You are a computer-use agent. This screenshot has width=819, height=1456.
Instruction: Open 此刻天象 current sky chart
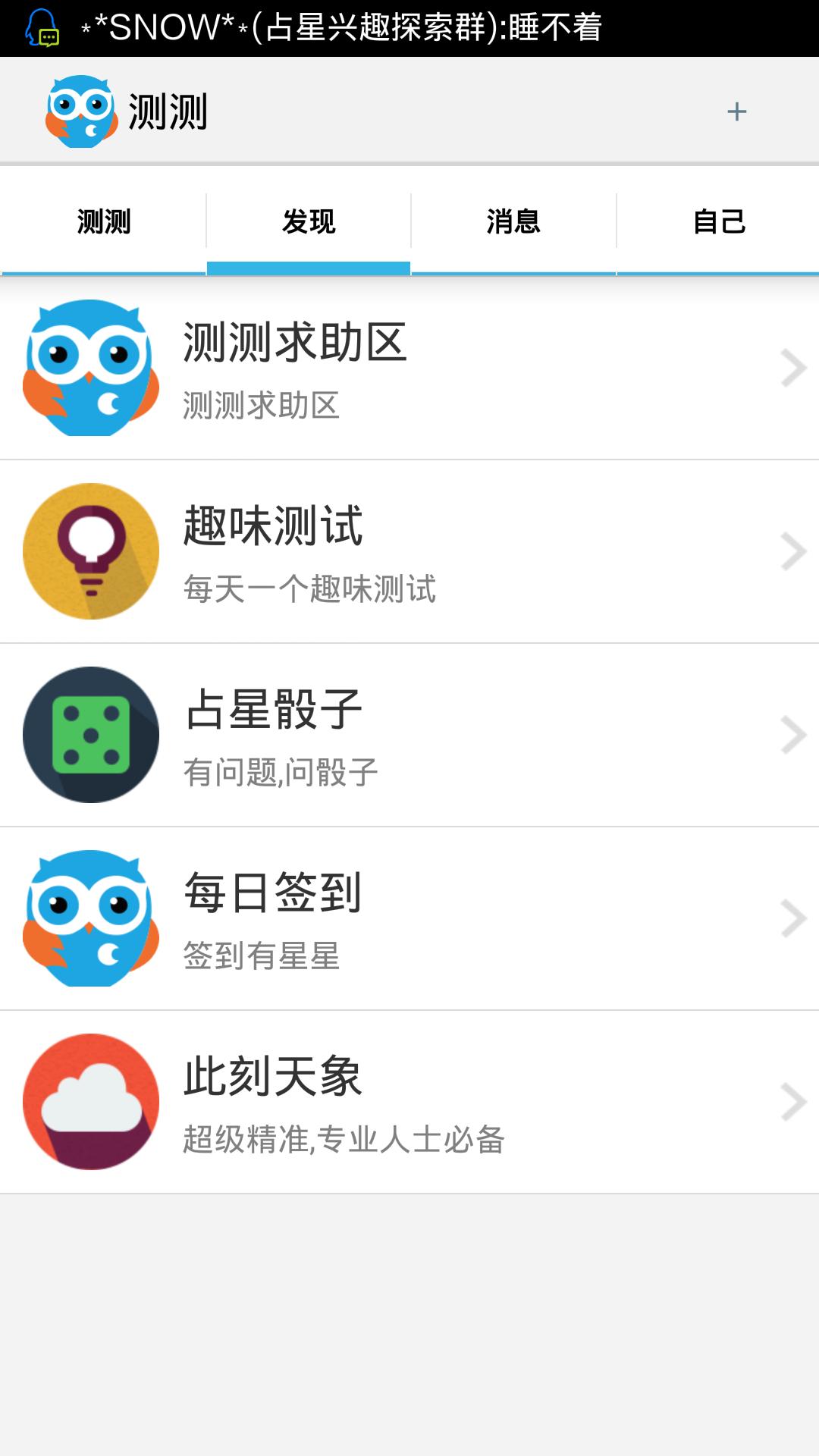pos(409,1103)
